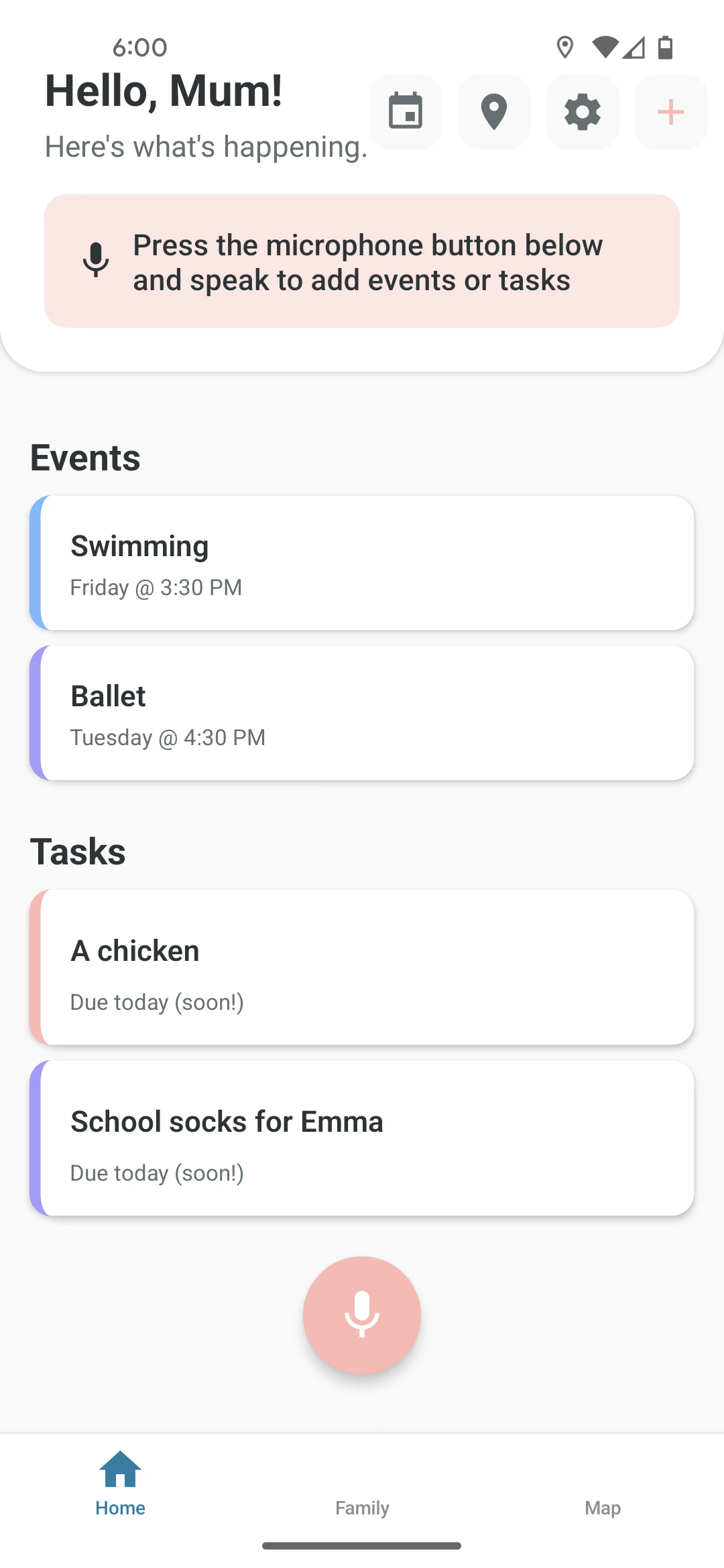This screenshot has height=1568, width=724.
Task: Open the School socks for Emma task
Action: point(362,1138)
